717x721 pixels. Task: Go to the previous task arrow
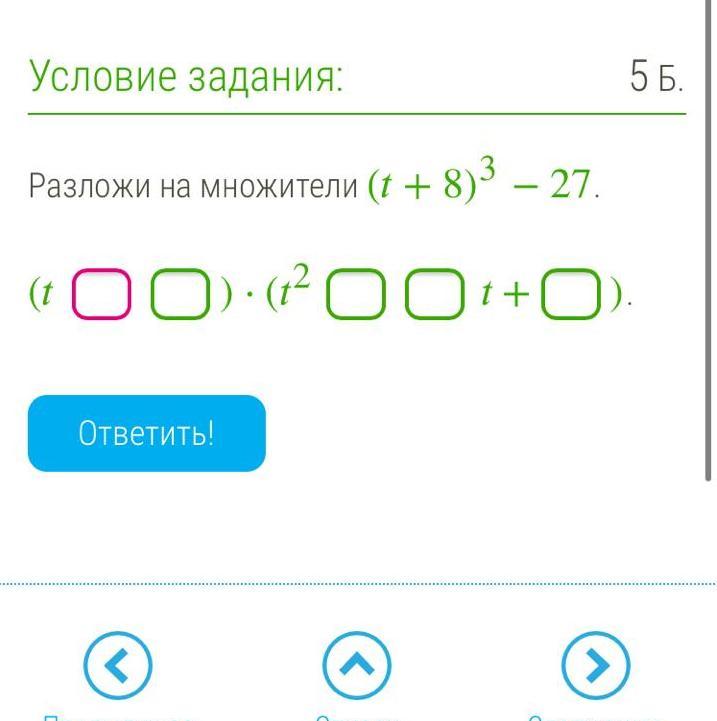click(118, 665)
